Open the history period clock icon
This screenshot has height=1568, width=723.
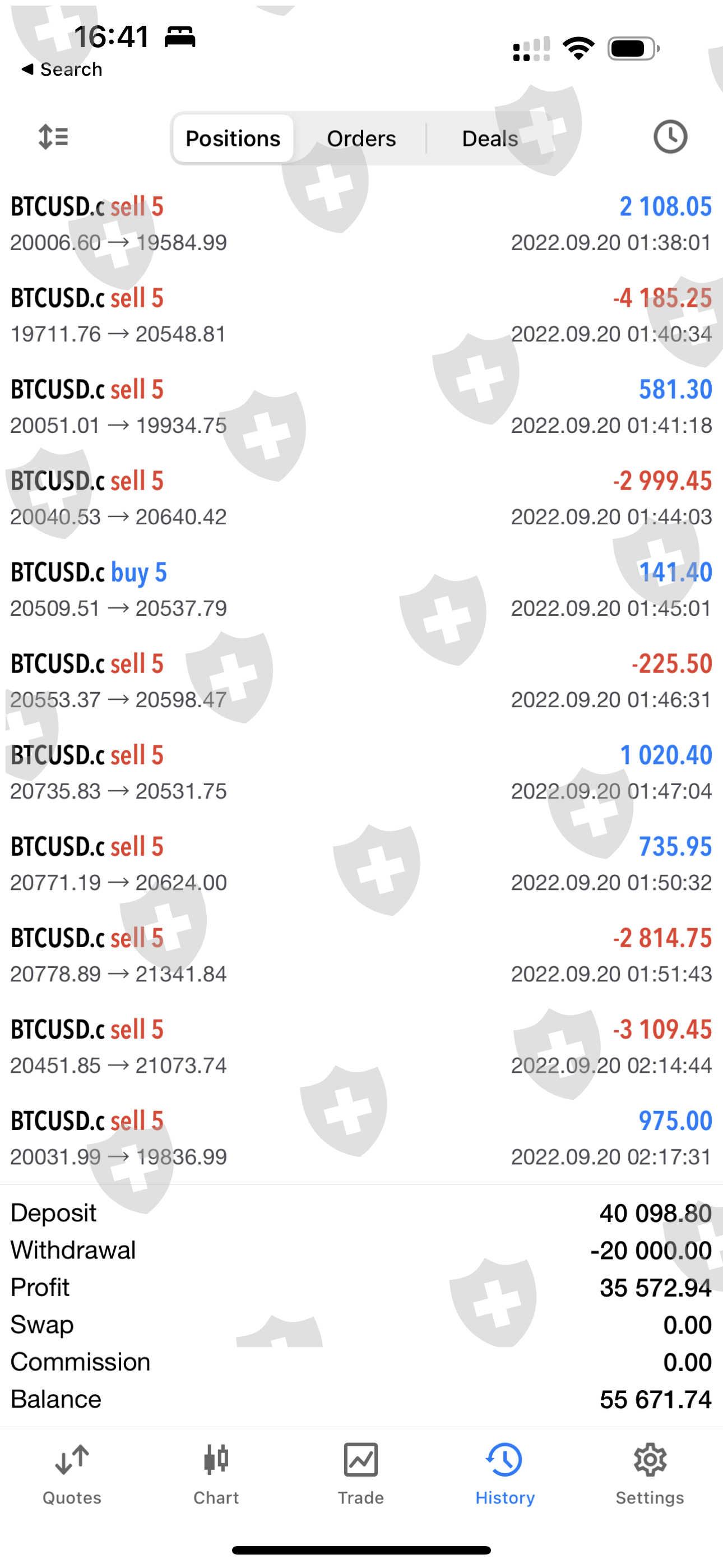670,137
